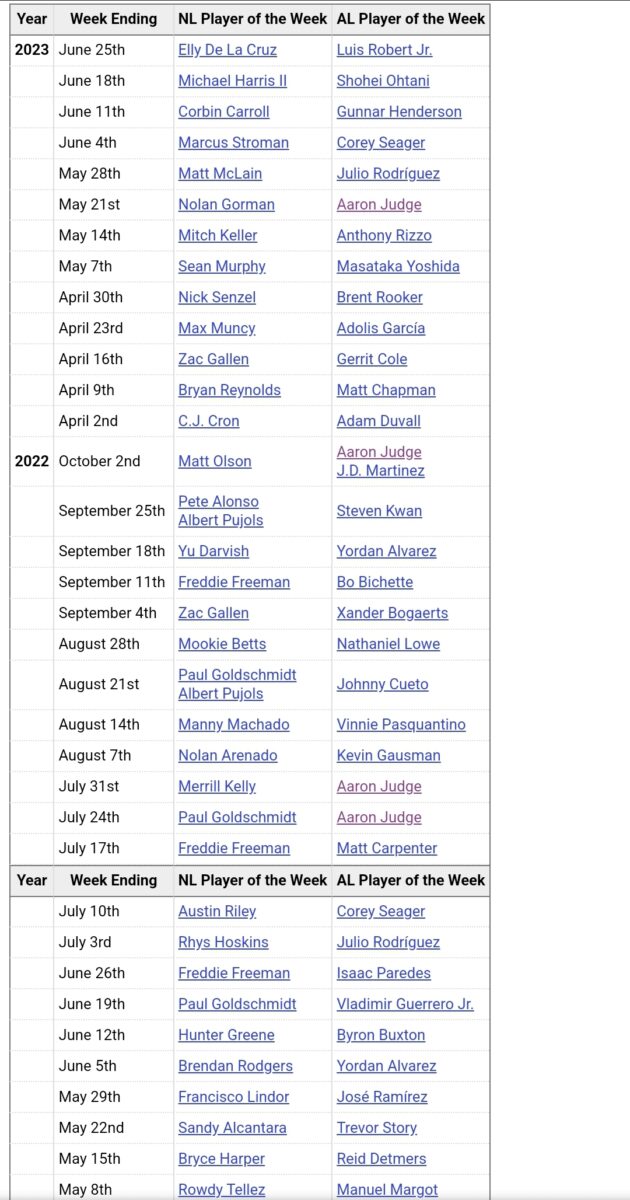Visit the Yu Darvish page
This screenshot has width=630, height=1200.
point(213,551)
